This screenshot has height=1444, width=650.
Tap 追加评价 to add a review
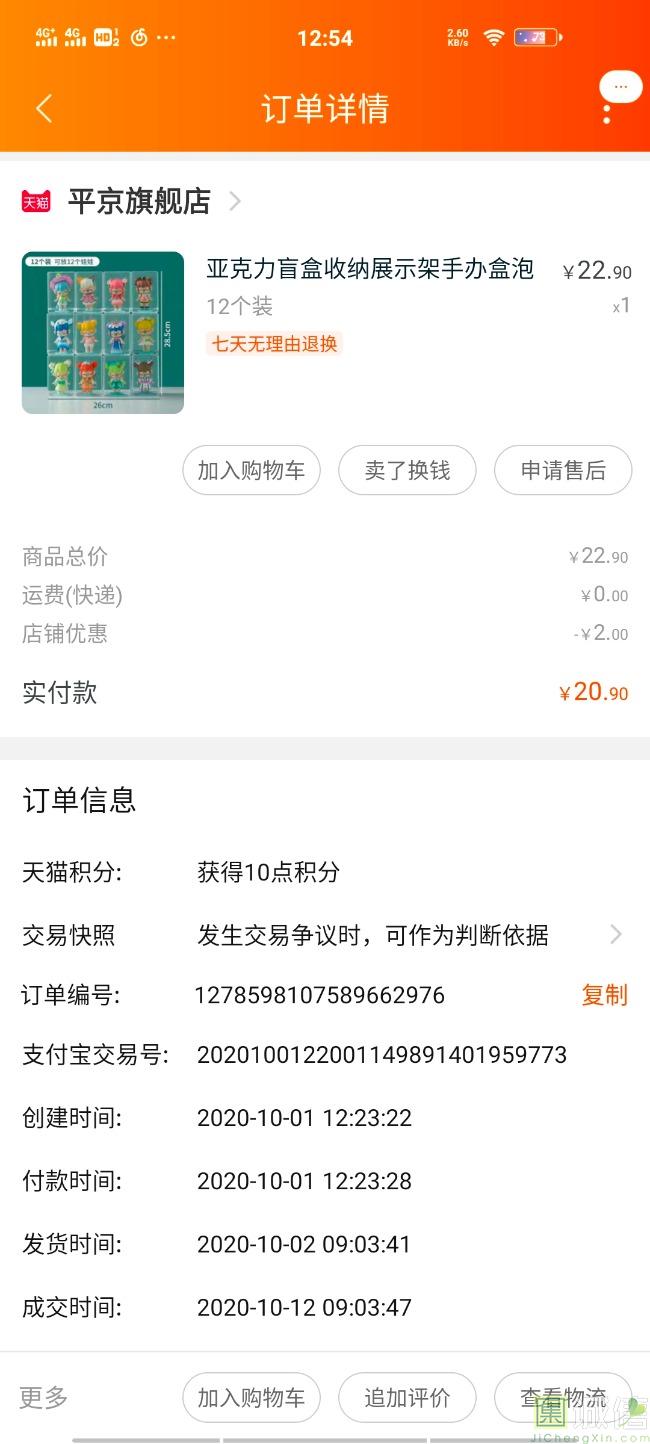tap(407, 1397)
